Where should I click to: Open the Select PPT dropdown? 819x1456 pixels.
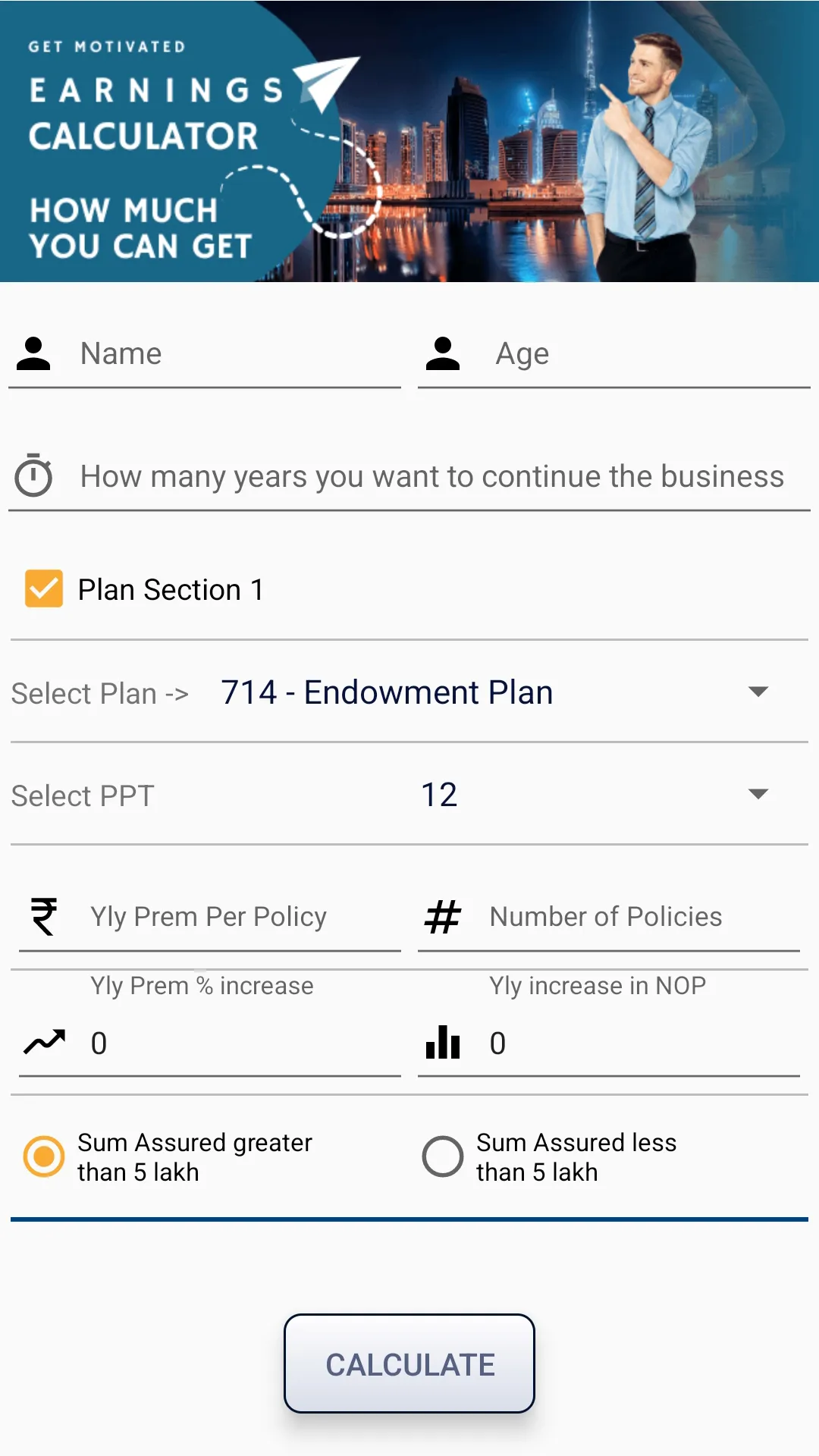(x=758, y=795)
